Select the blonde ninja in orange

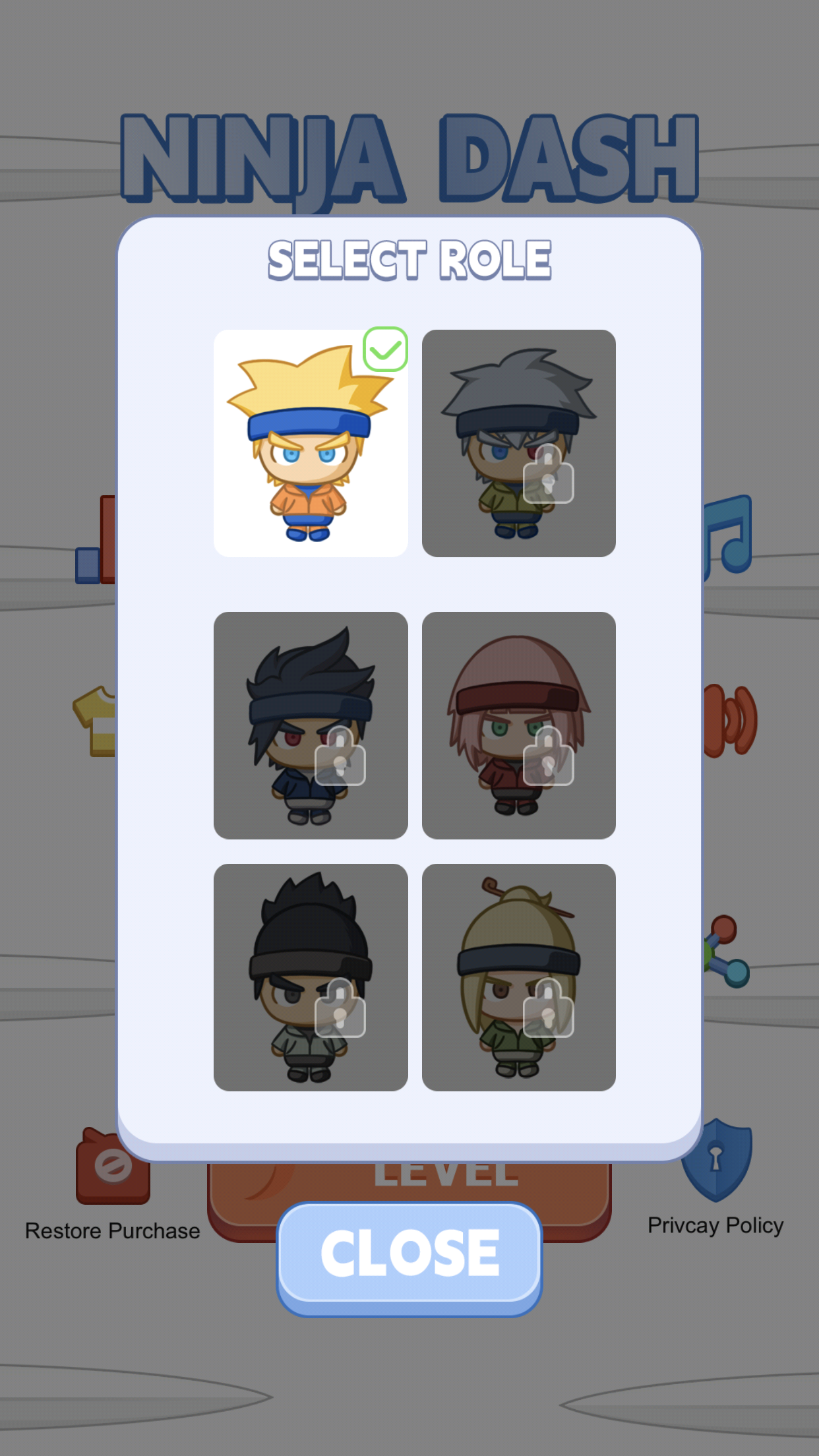(x=310, y=443)
